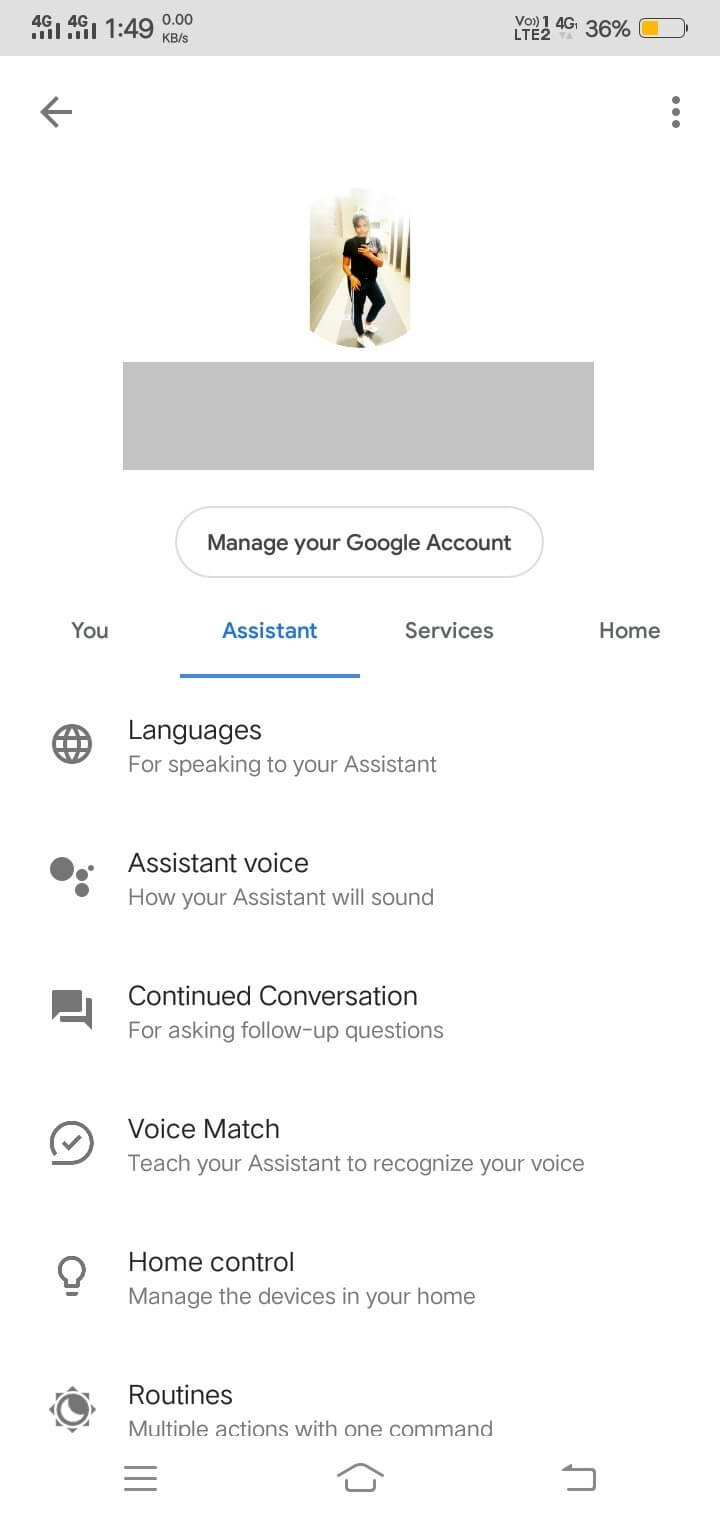The image size is (720, 1520).
Task: Click the Continued Conversation chat icon
Action: (x=70, y=1010)
